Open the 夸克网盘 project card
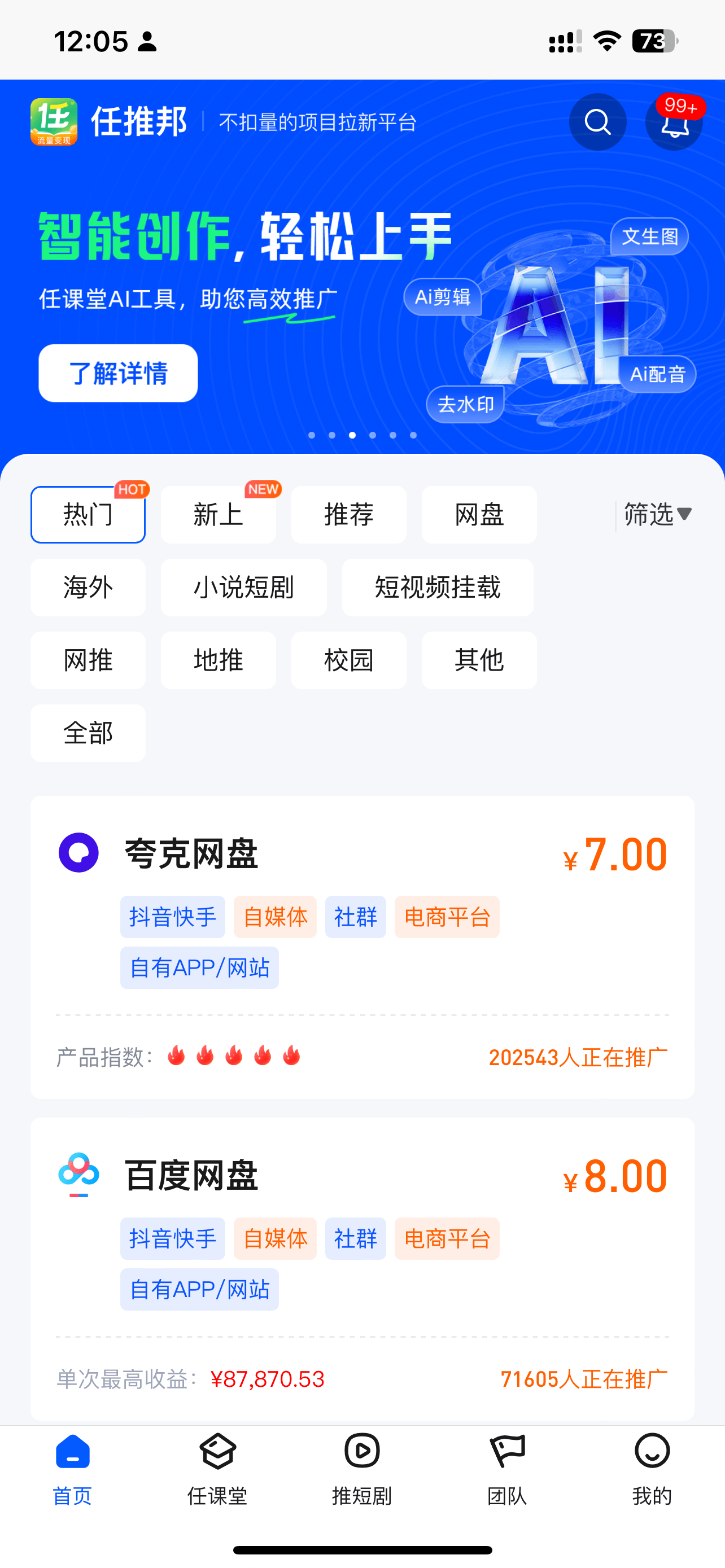Screen dimensions: 725x1568 (x=362, y=853)
